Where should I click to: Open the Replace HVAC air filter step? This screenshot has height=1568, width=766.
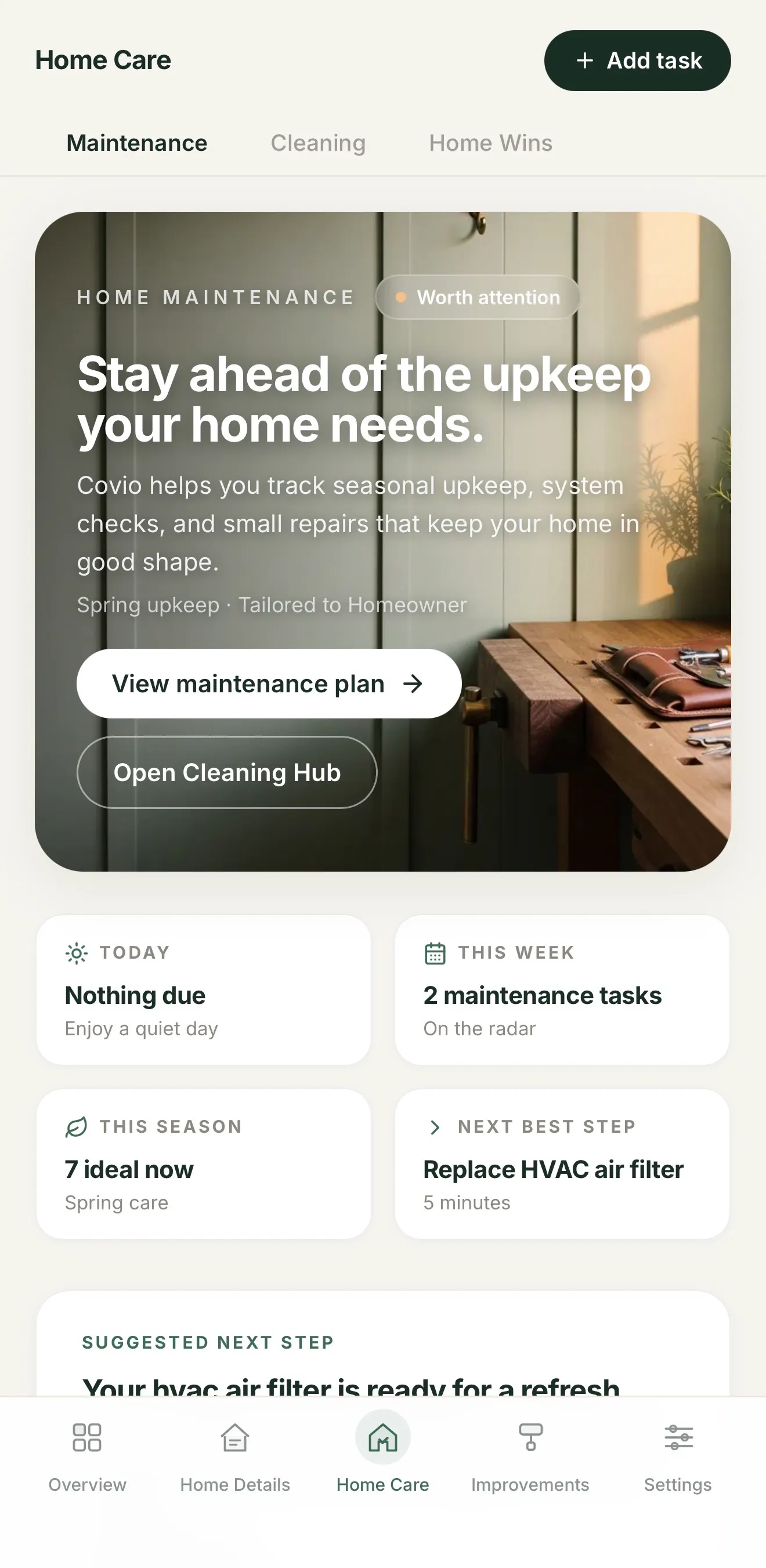click(x=561, y=1164)
